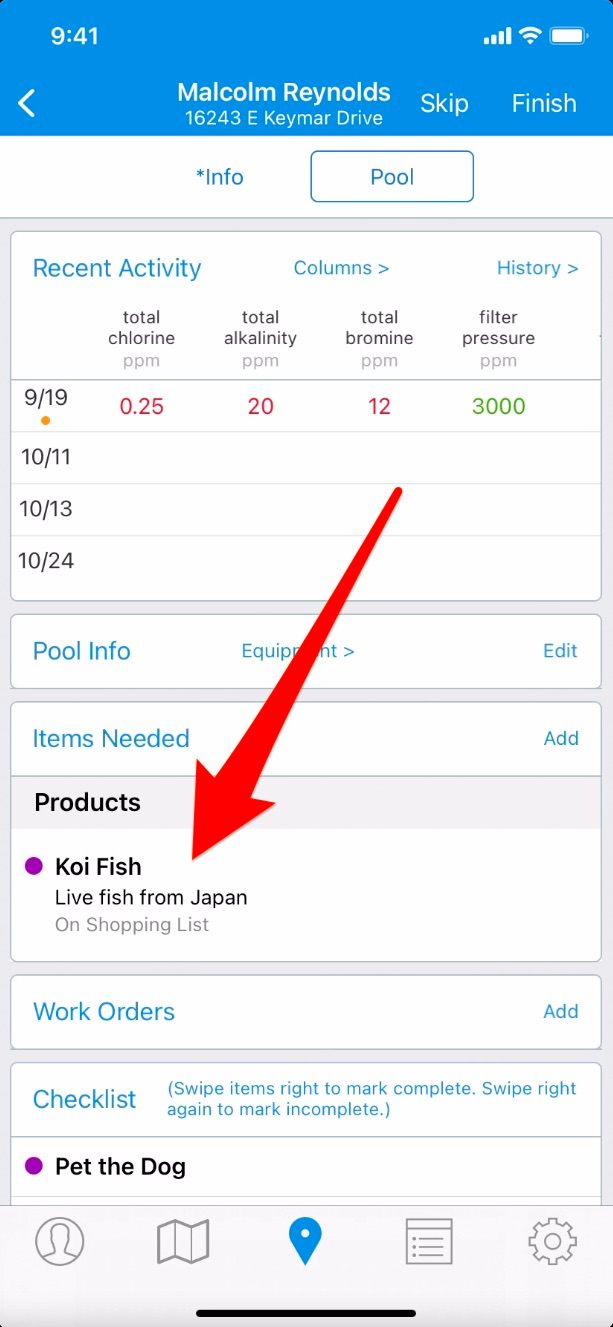Tap Finish to complete the stop

click(544, 103)
